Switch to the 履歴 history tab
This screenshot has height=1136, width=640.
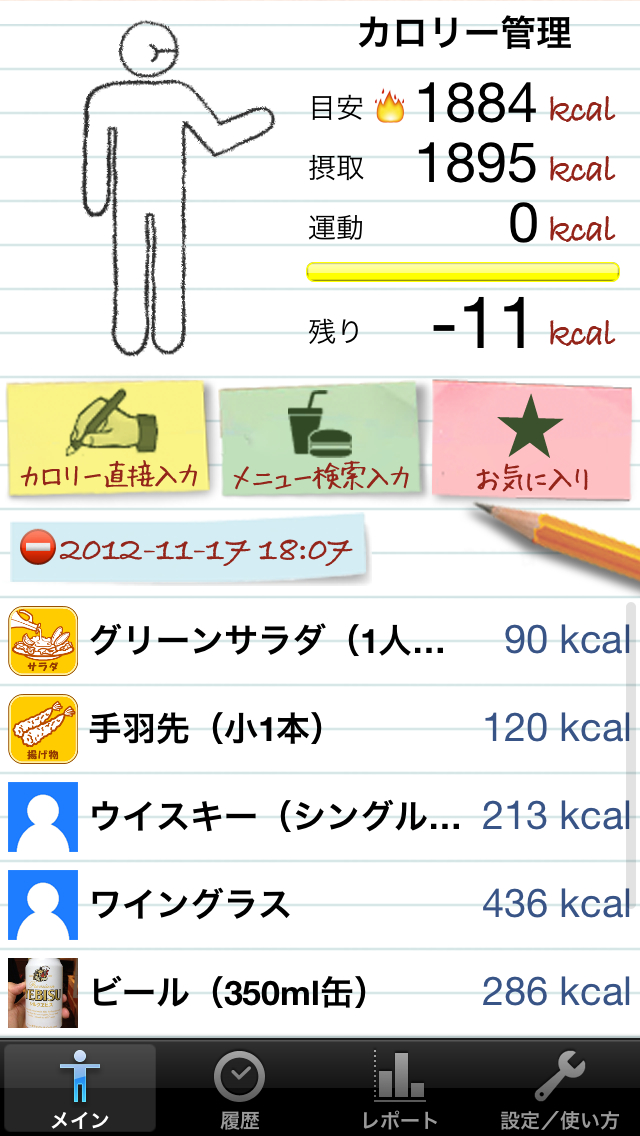240,1088
